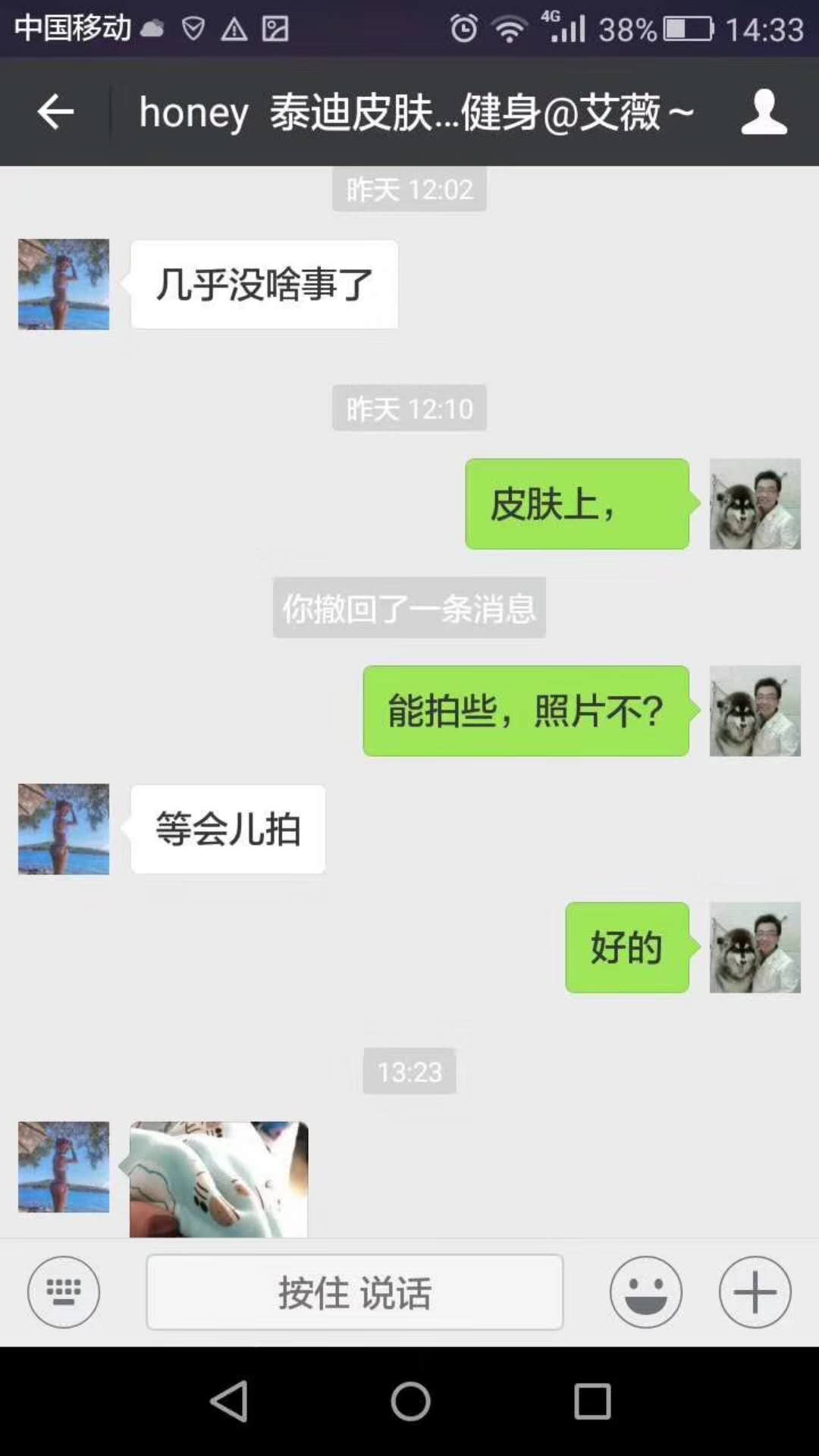
Task: Tap the system home button
Action: [x=410, y=1401]
